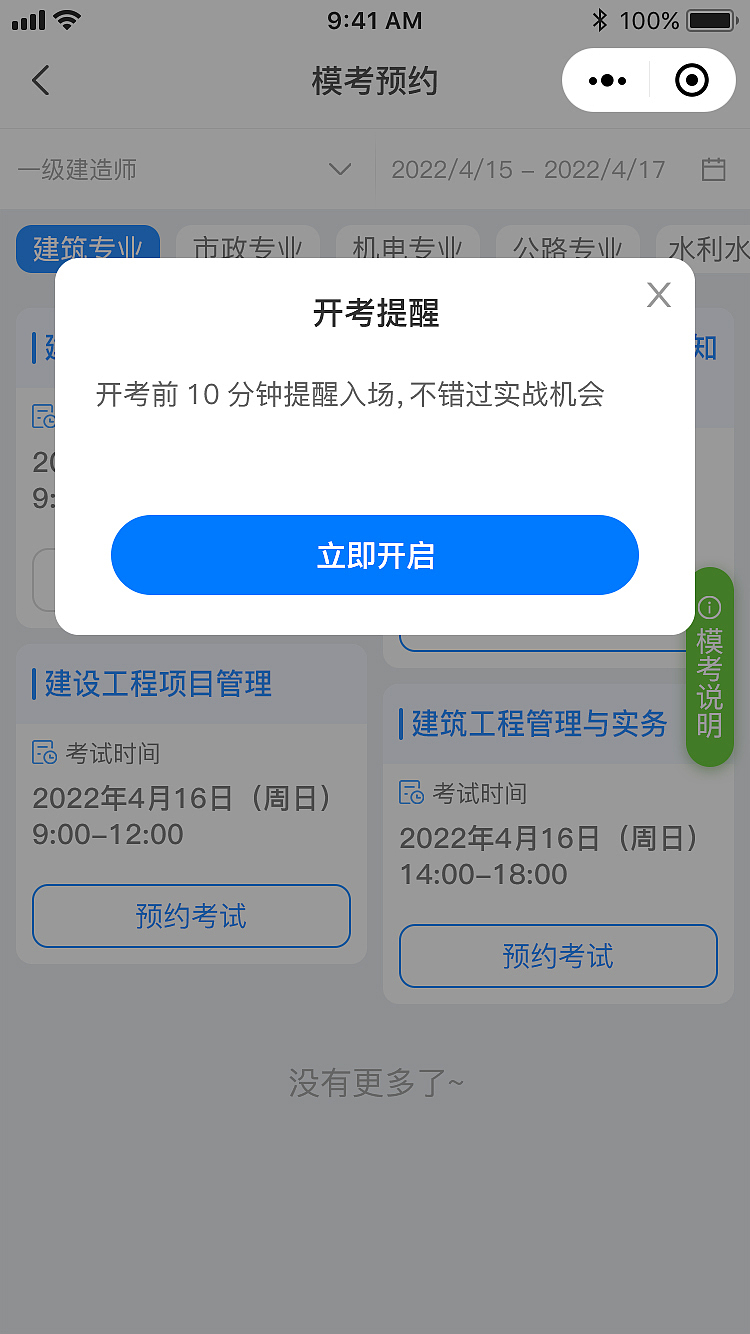Book 建设工程项目管理 via 预约考试
This screenshot has height=1334, width=750.
191,916
